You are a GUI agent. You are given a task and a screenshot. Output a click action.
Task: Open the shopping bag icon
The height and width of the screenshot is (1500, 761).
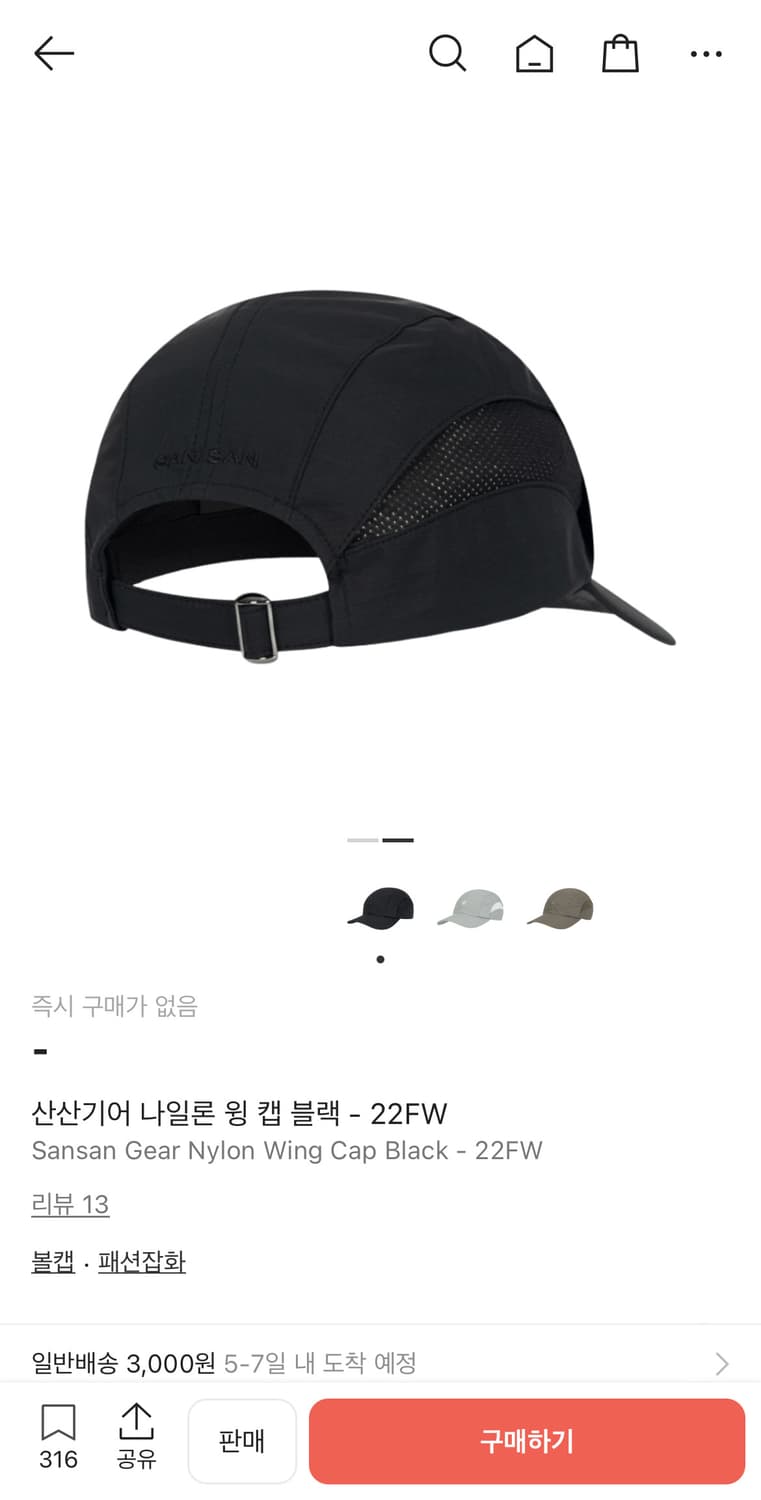point(620,54)
